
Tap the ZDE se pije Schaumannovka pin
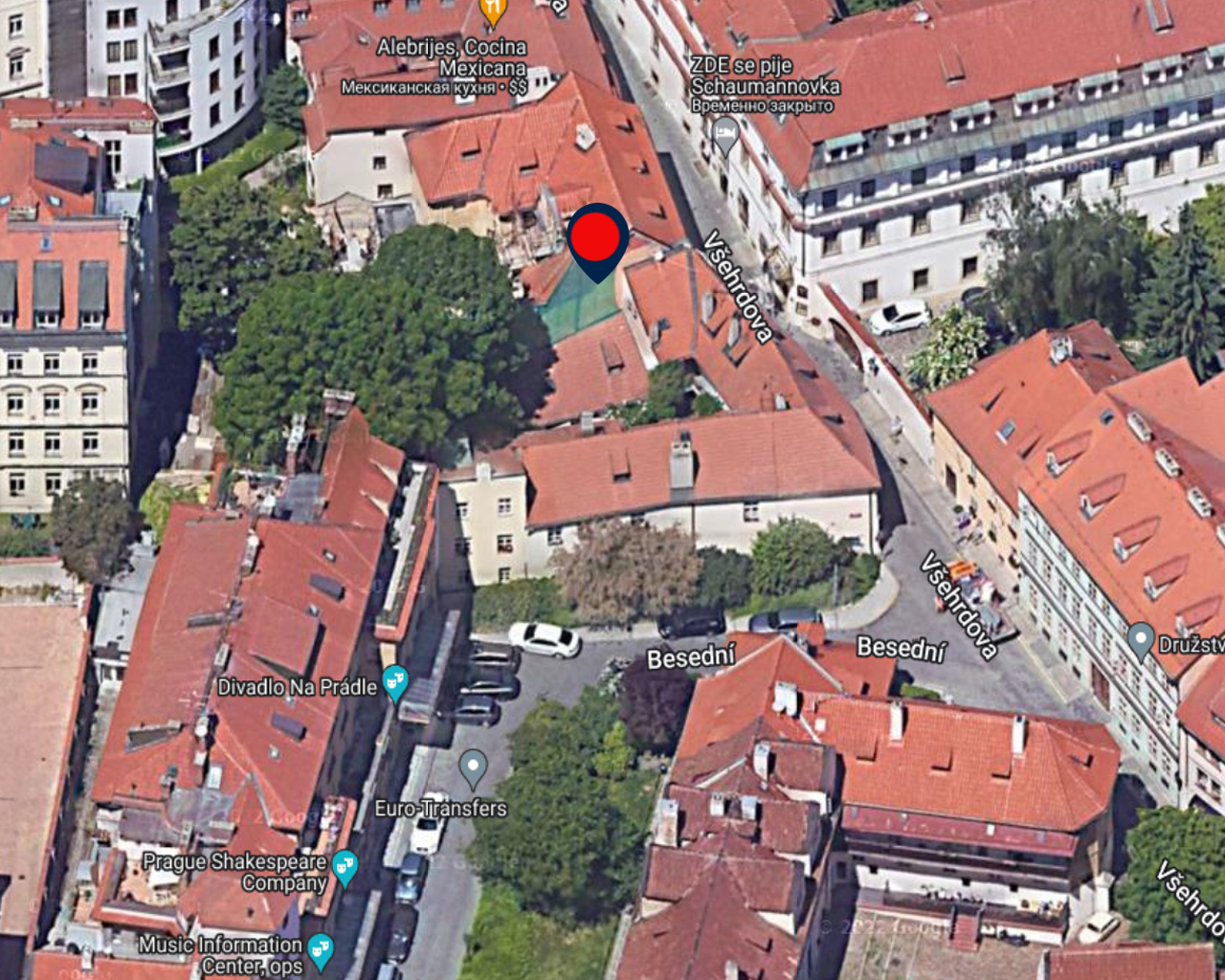point(725,136)
